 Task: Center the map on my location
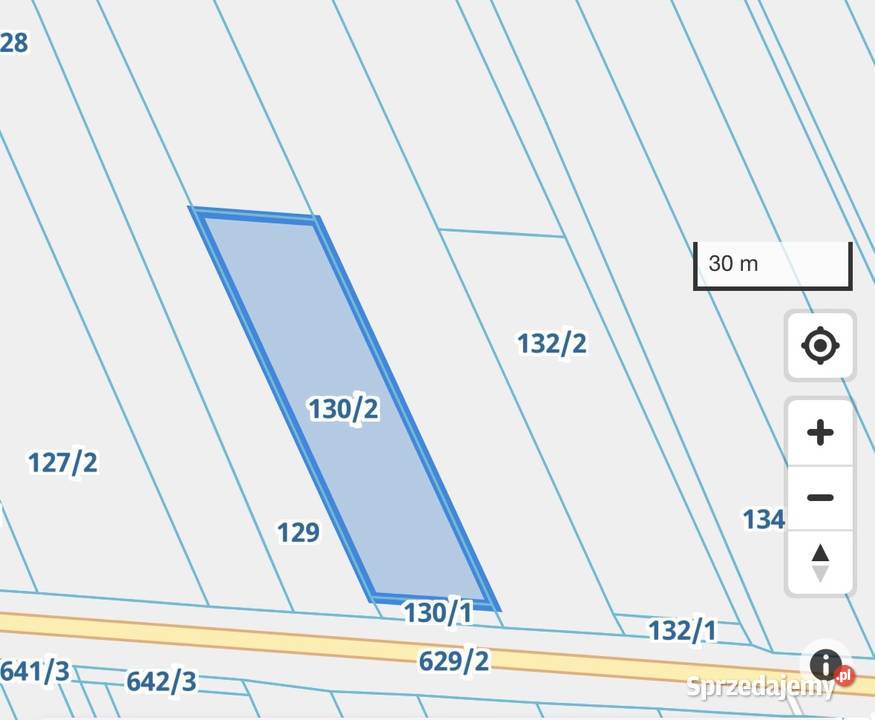tap(820, 346)
